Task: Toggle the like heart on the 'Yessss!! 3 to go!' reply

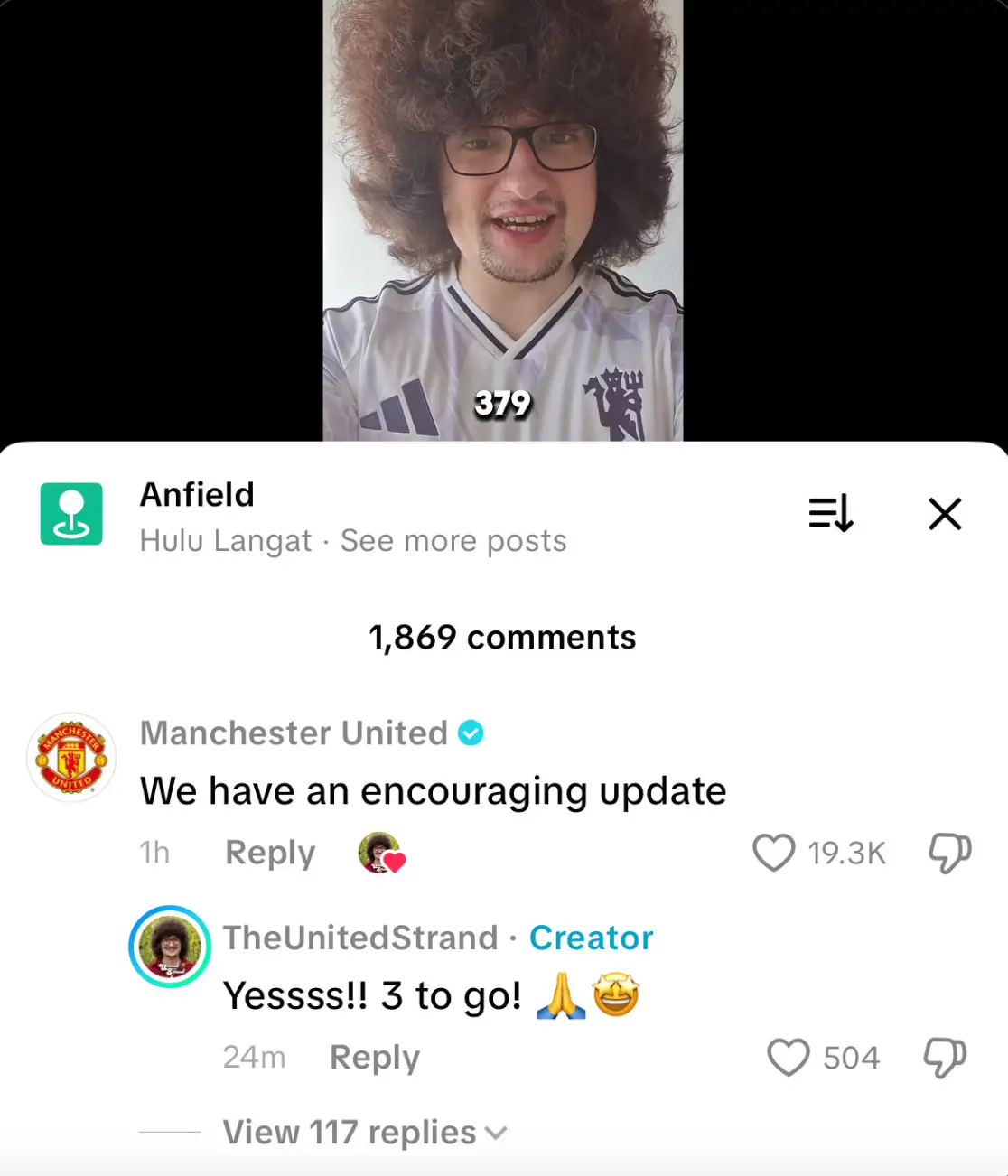Action: [x=790, y=1057]
